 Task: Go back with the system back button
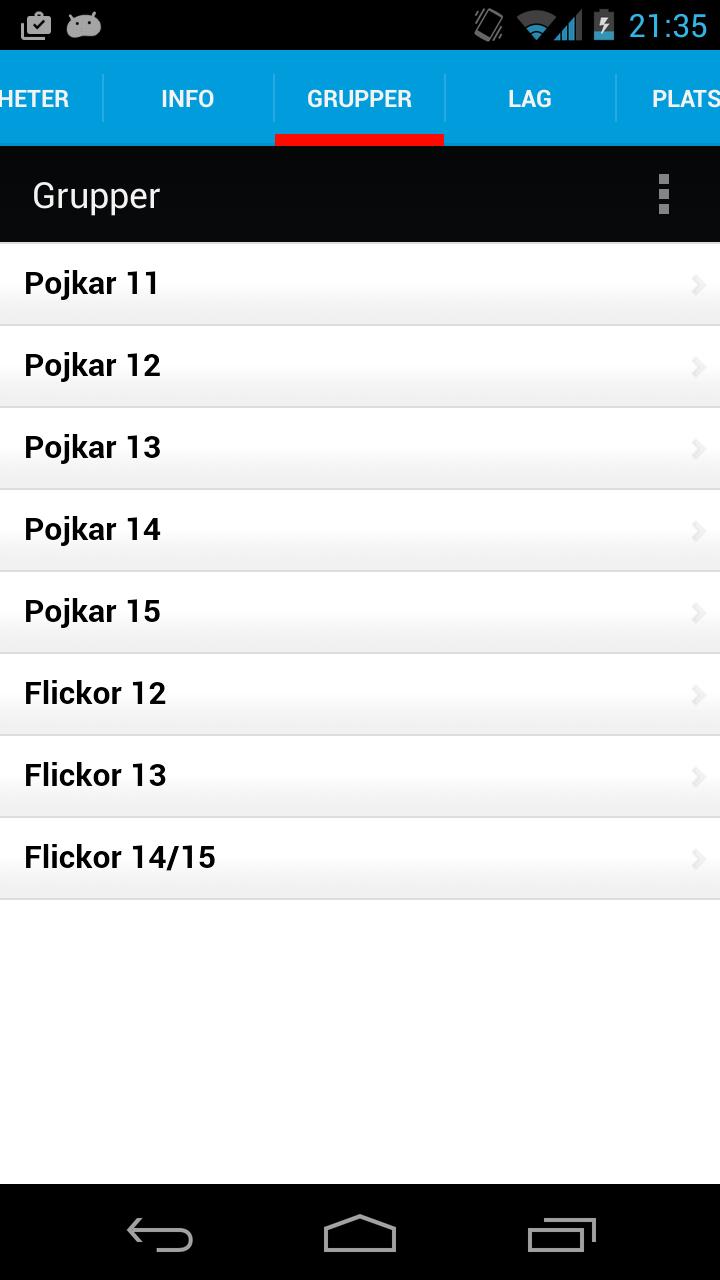[x=160, y=1234]
